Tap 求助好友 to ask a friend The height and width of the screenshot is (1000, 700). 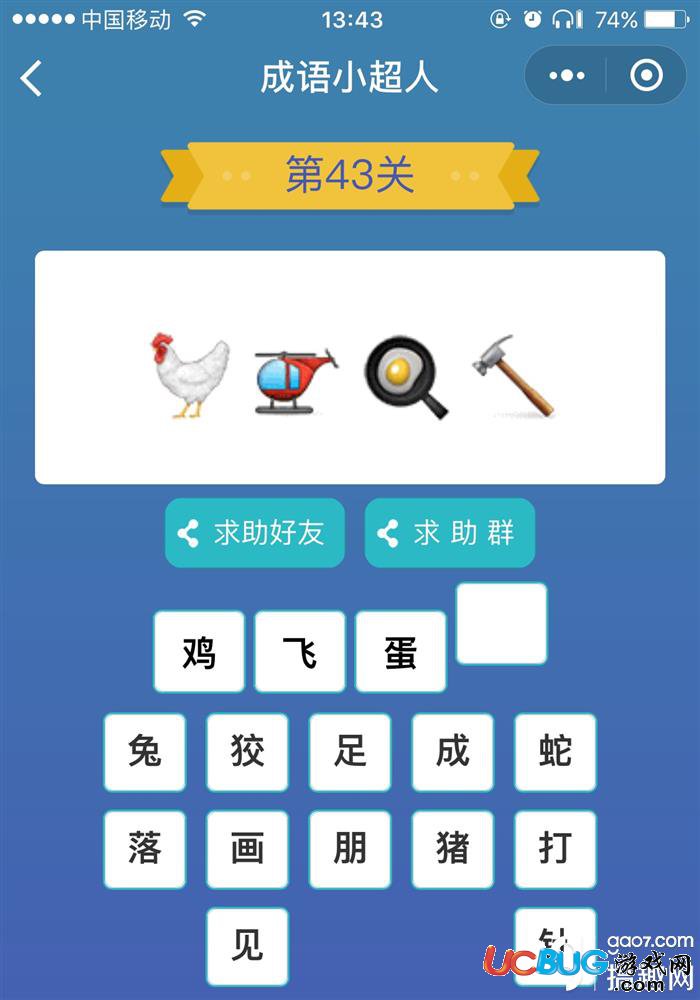pyautogui.click(x=254, y=533)
